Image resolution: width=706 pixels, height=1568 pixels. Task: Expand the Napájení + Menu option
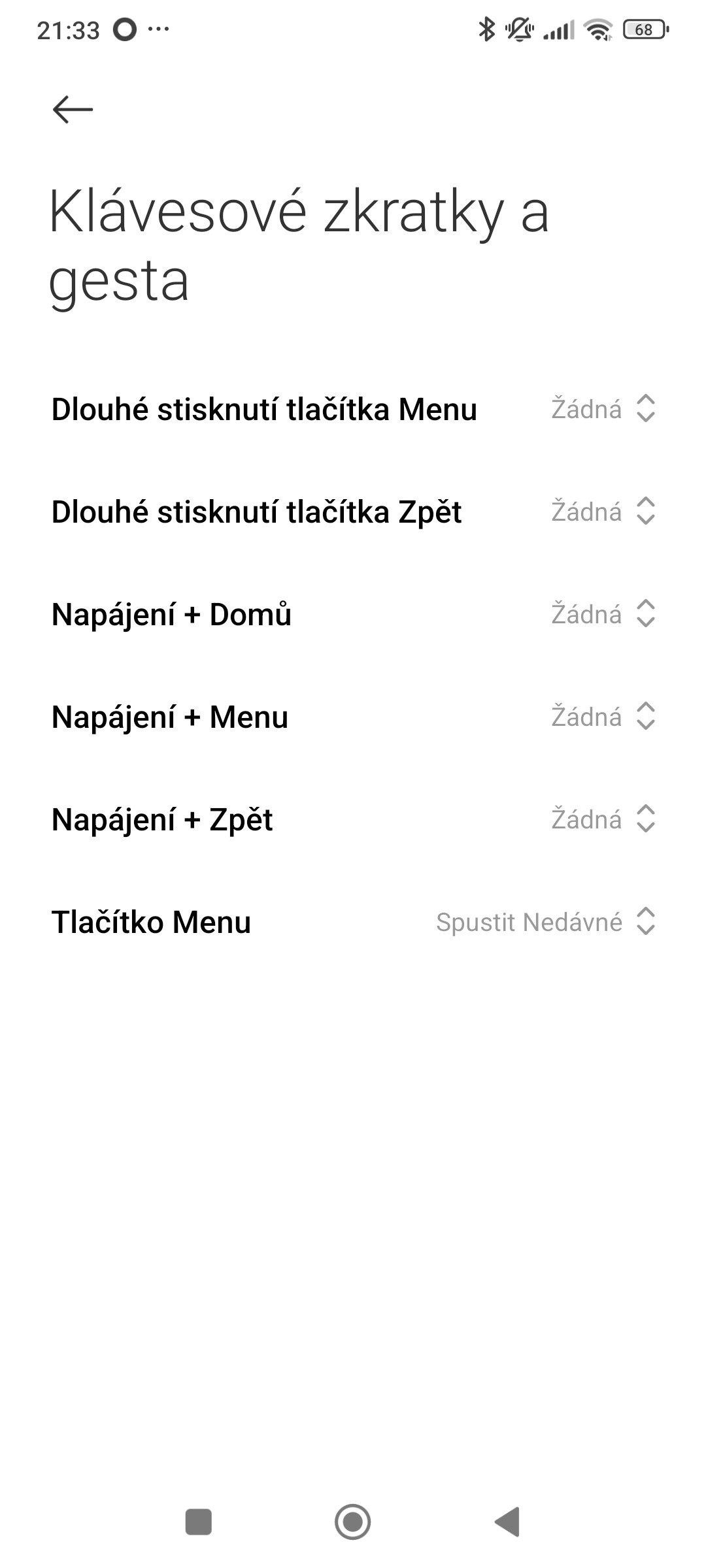coord(603,717)
